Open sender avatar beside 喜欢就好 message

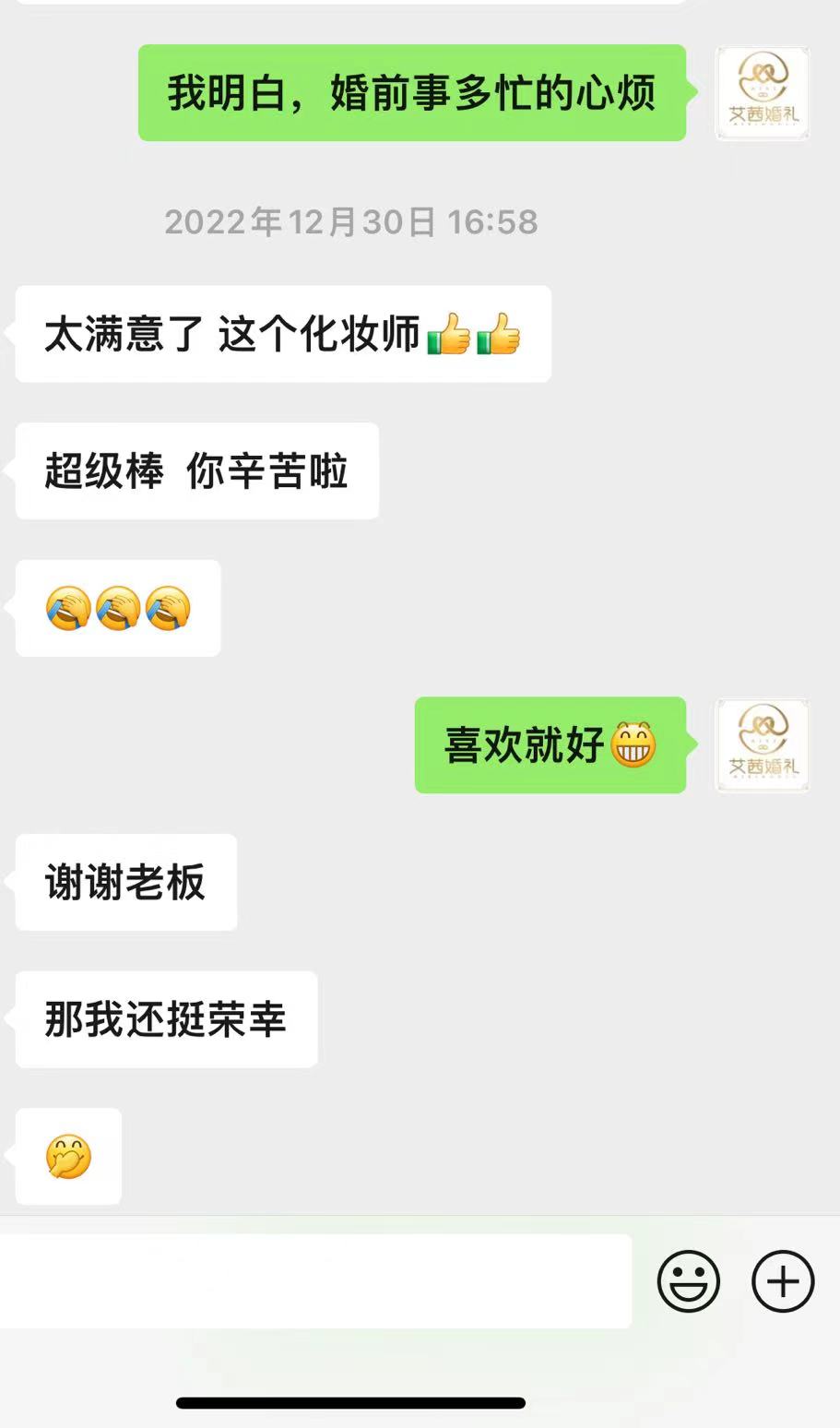pos(763,745)
